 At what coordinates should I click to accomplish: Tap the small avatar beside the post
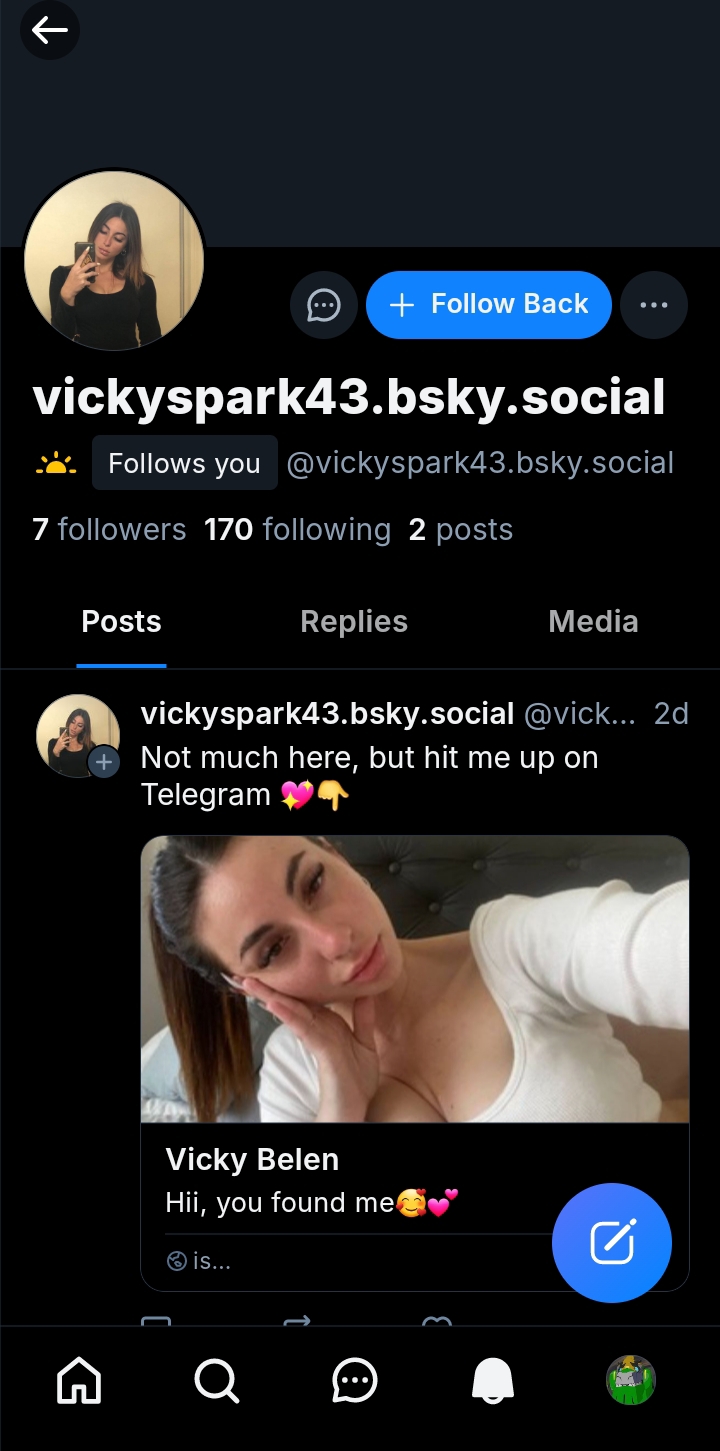click(76, 735)
